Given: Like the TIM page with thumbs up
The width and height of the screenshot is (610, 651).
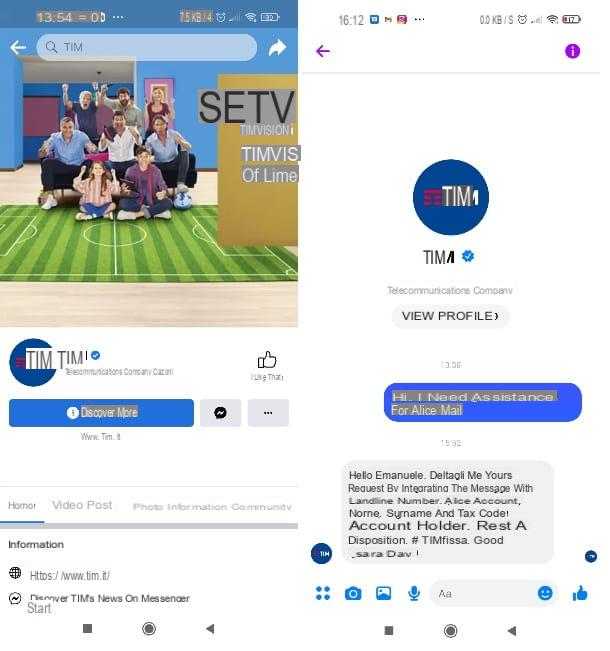Looking at the screenshot, I should 267,361.
